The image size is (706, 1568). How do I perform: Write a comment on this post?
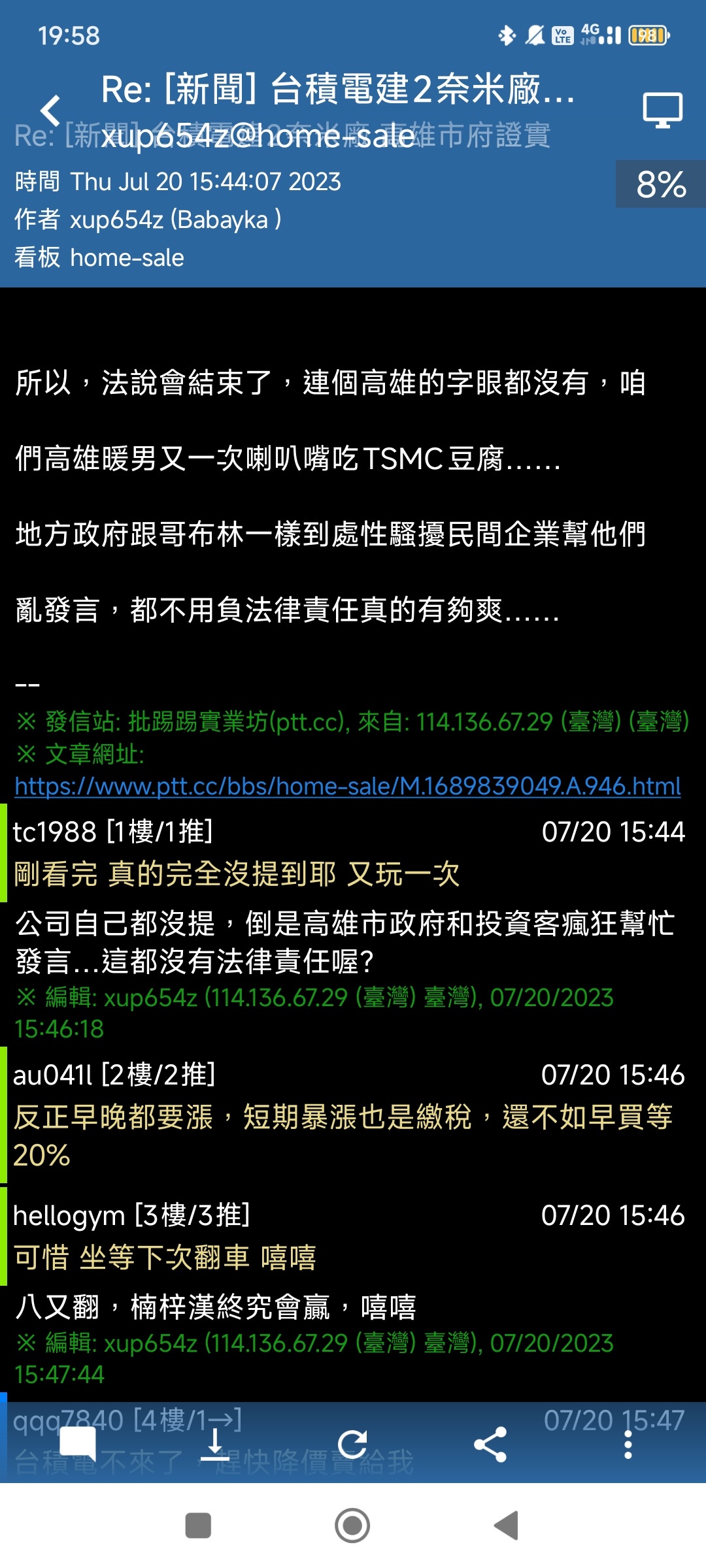tap(78, 1444)
